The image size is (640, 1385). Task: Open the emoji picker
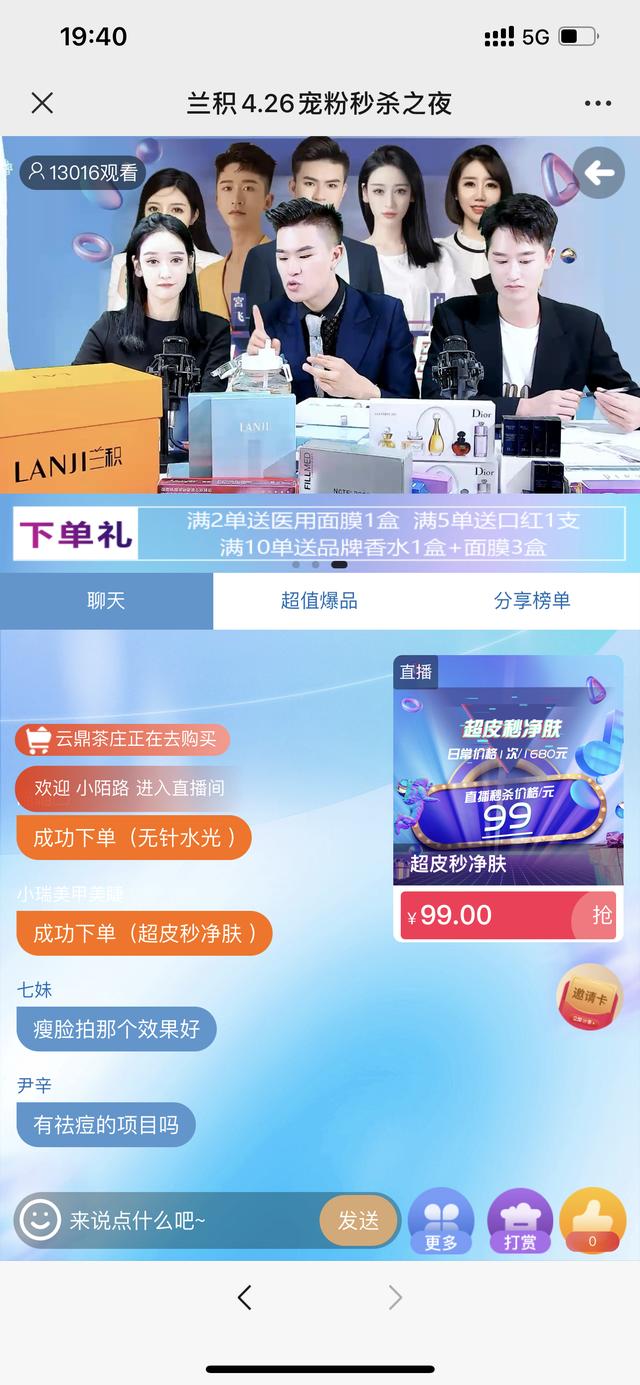(40, 1220)
